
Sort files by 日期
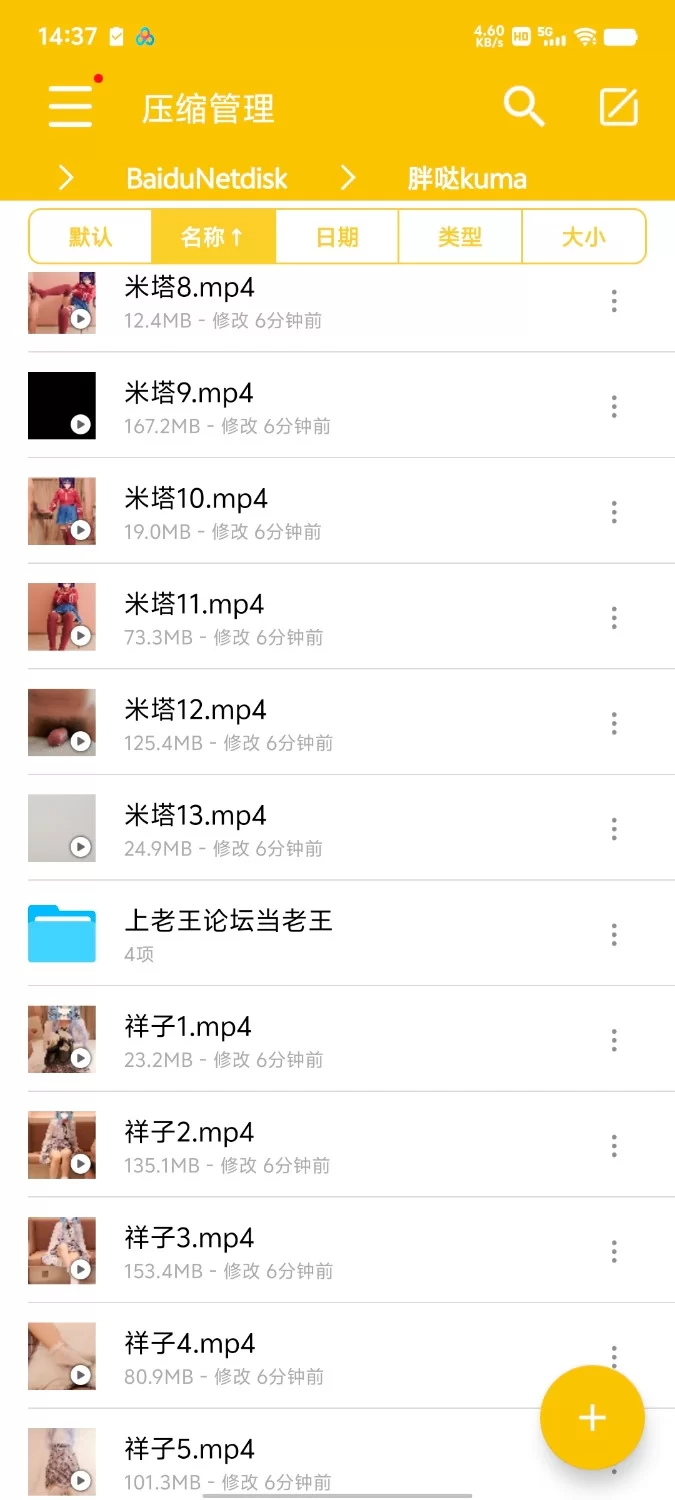tap(337, 237)
